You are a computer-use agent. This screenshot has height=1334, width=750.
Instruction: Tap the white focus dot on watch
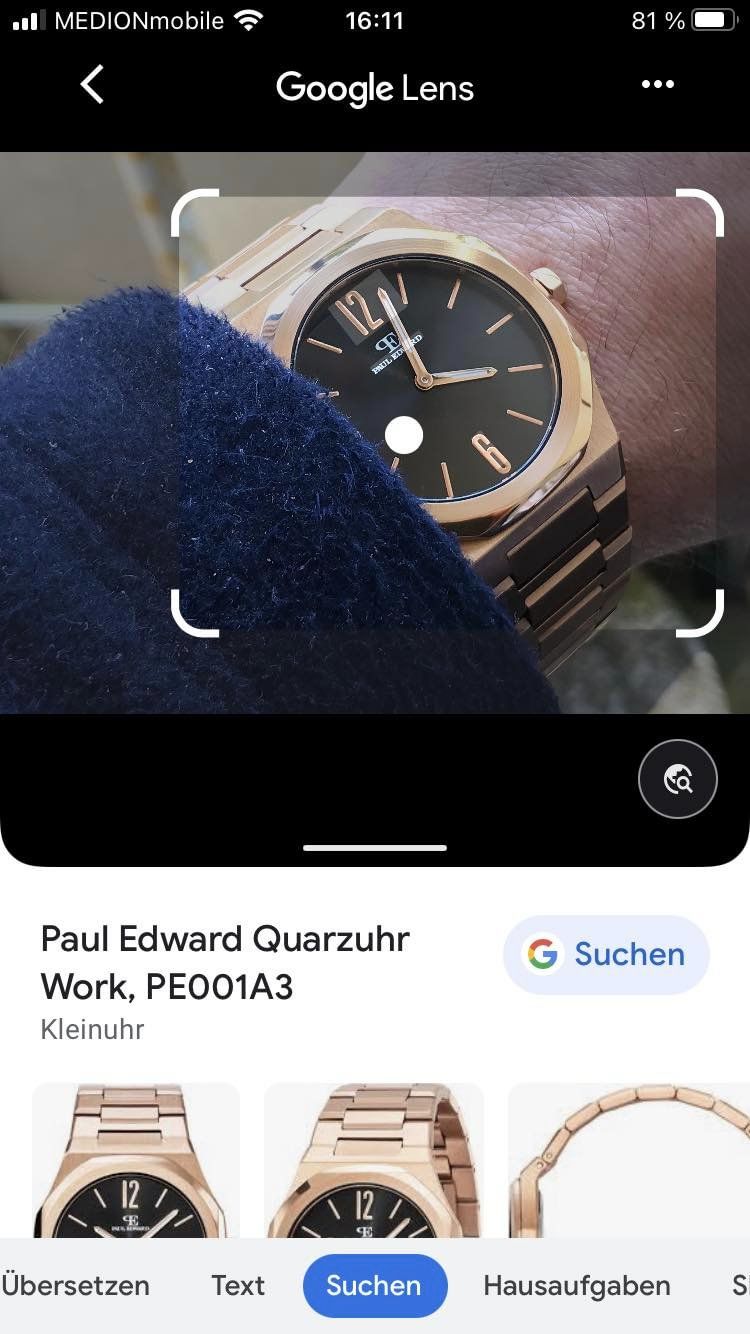click(404, 435)
